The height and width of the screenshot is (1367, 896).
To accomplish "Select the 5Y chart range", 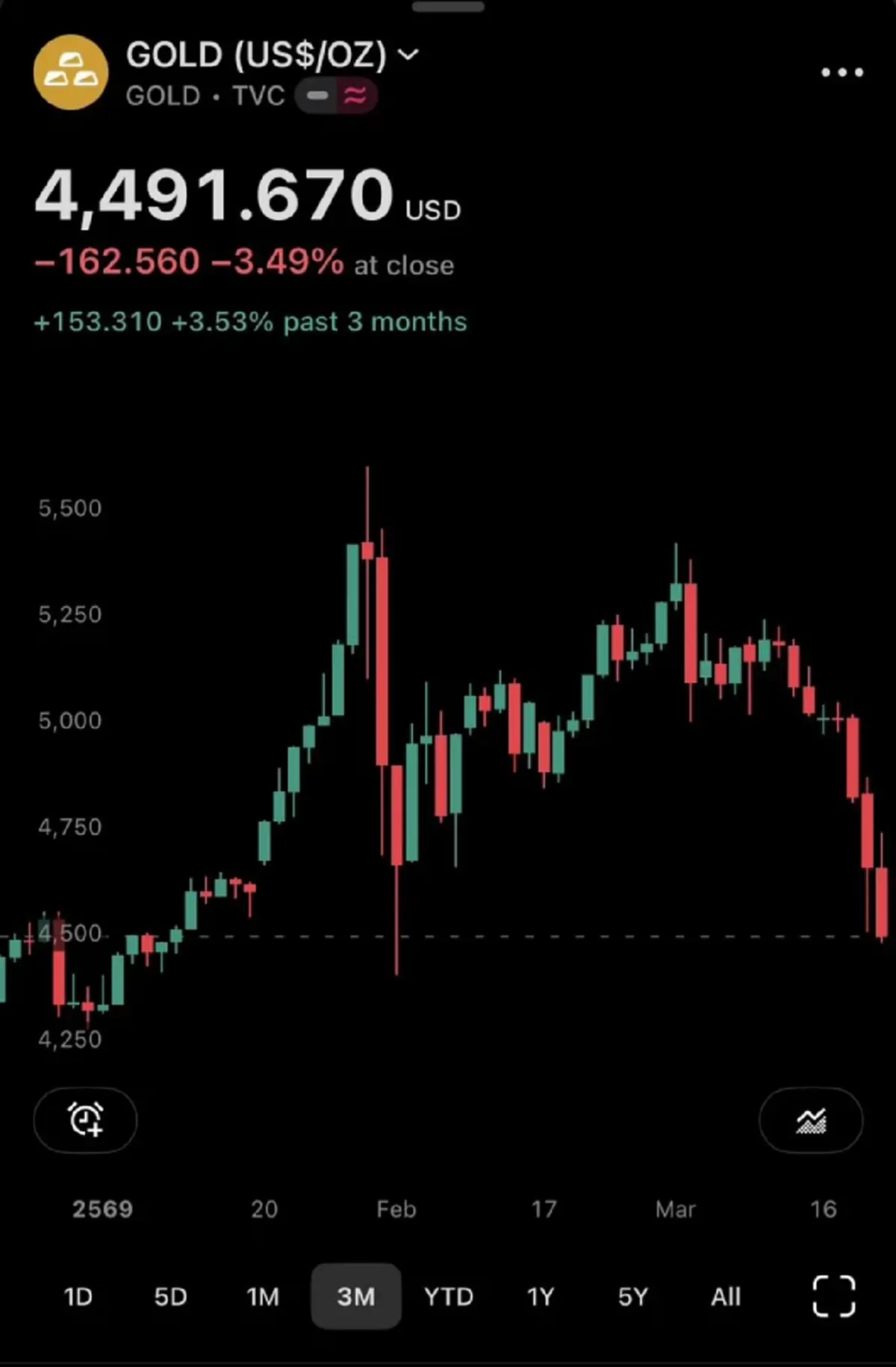I will coord(633,1297).
